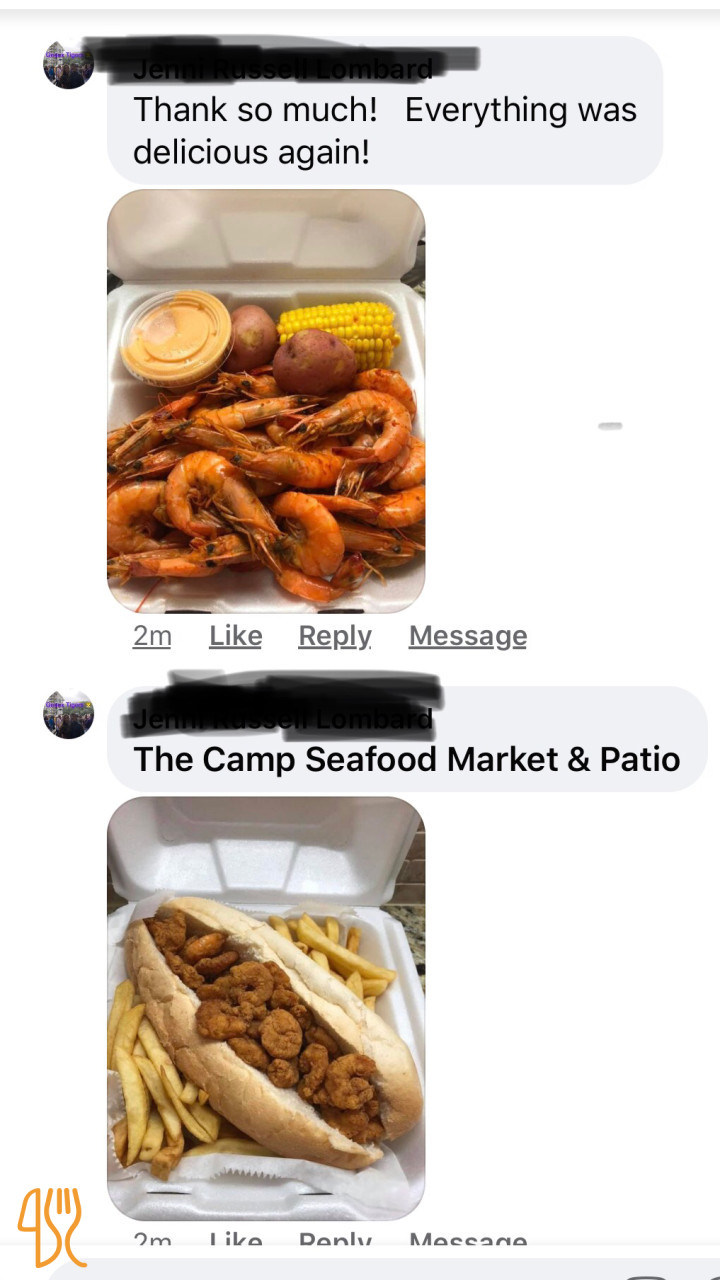Open profile picture beside the Camp Seafood comment
720x1280 pixels.
[68, 714]
